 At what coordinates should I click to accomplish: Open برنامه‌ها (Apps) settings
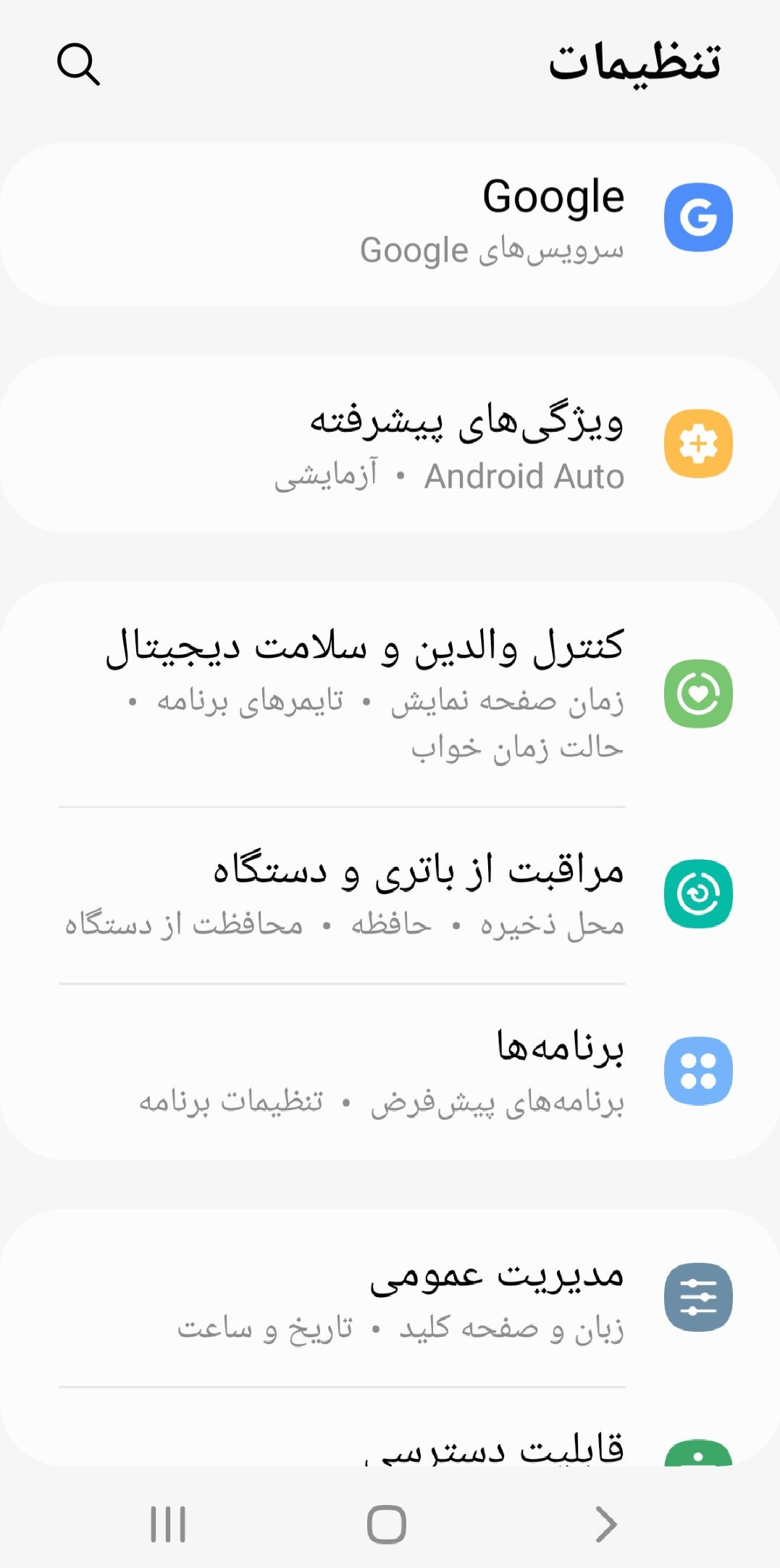point(391,1071)
